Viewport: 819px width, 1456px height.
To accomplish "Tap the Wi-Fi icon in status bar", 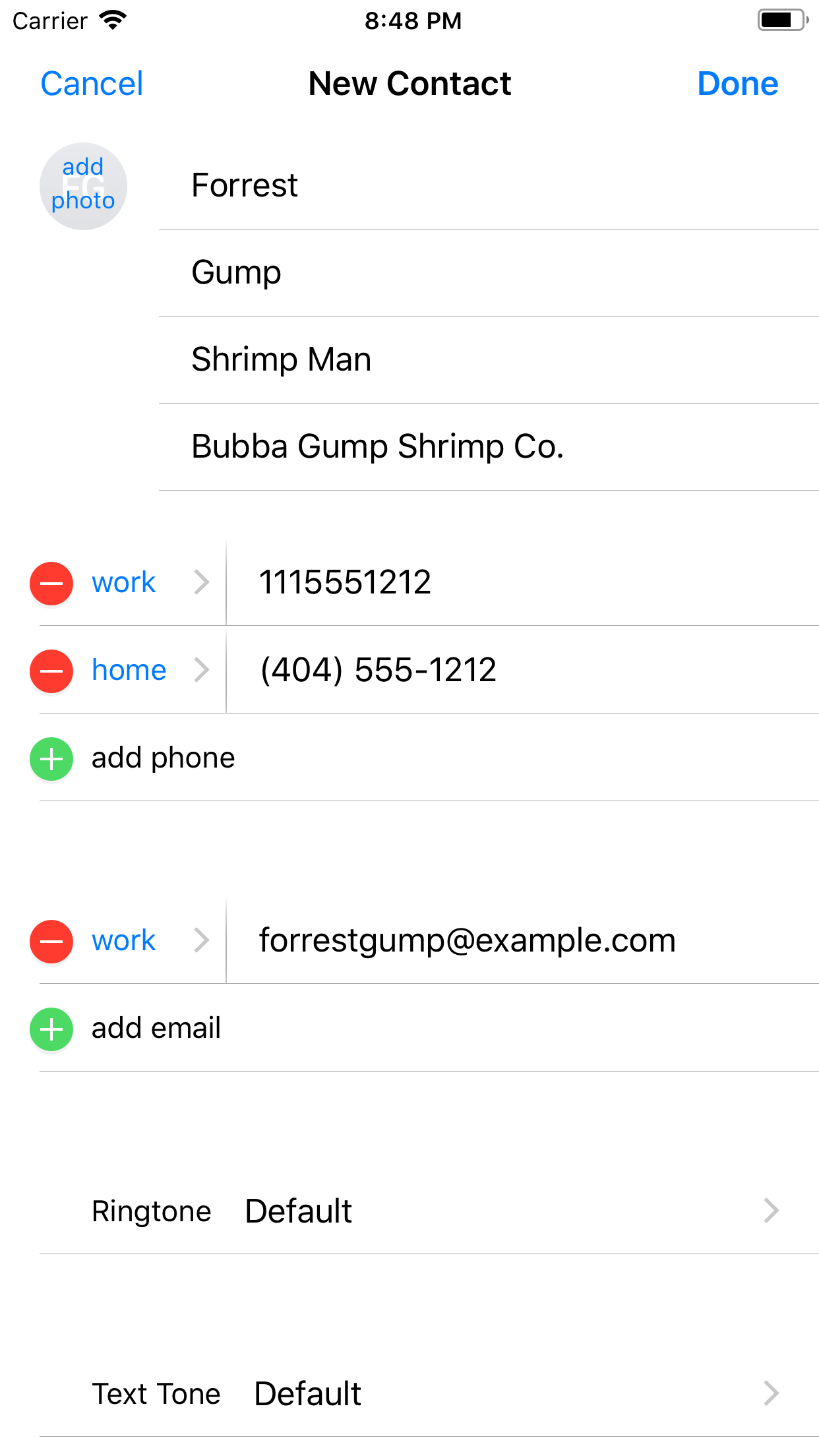I will coord(112,20).
